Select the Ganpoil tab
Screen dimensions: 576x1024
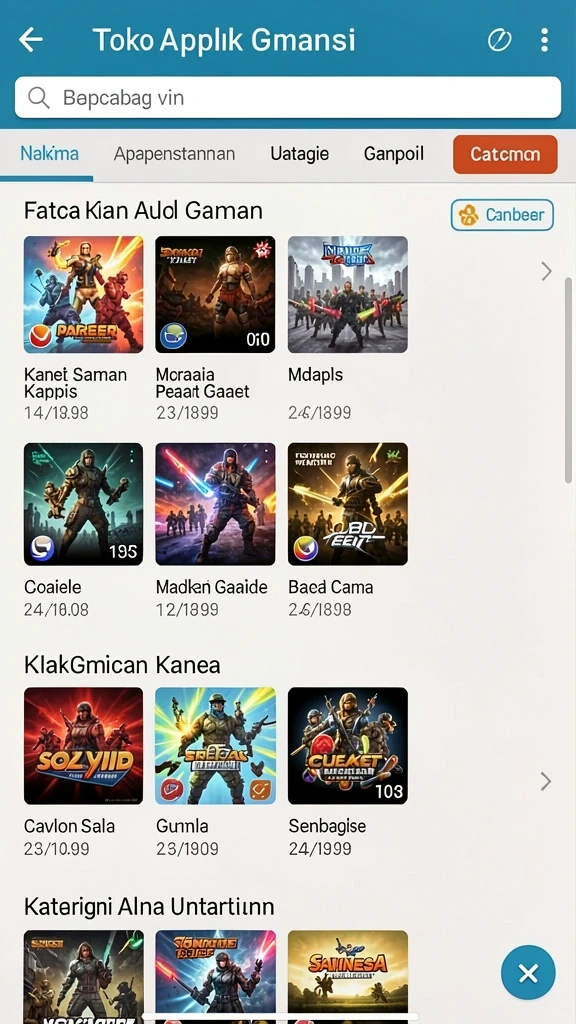(394, 154)
